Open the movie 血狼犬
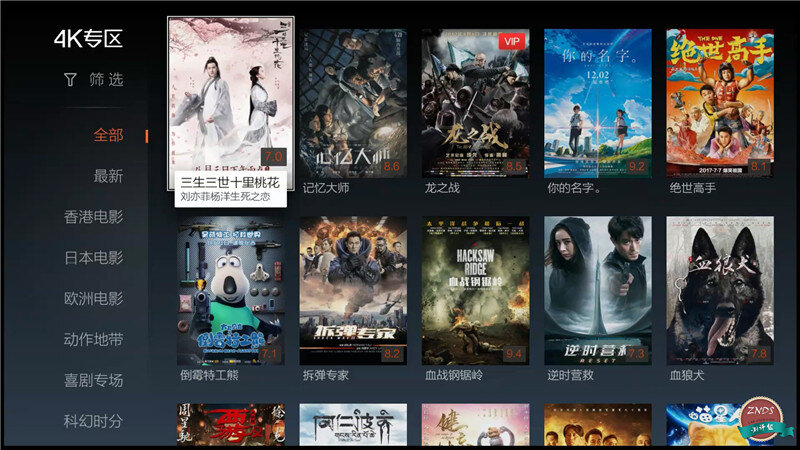Viewport: 800px width, 450px height. click(x=719, y=290)
